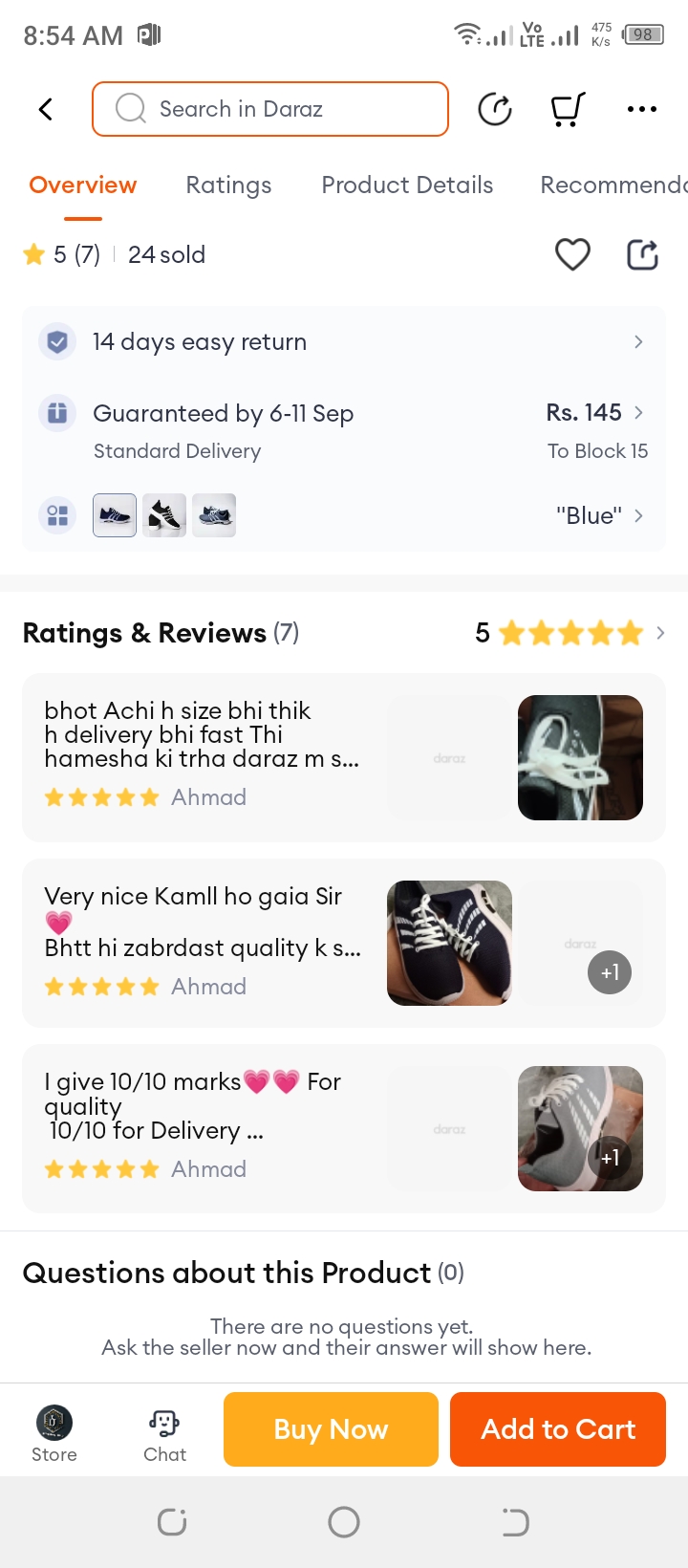Add product to wishlist with heart icon

(572, 254)
